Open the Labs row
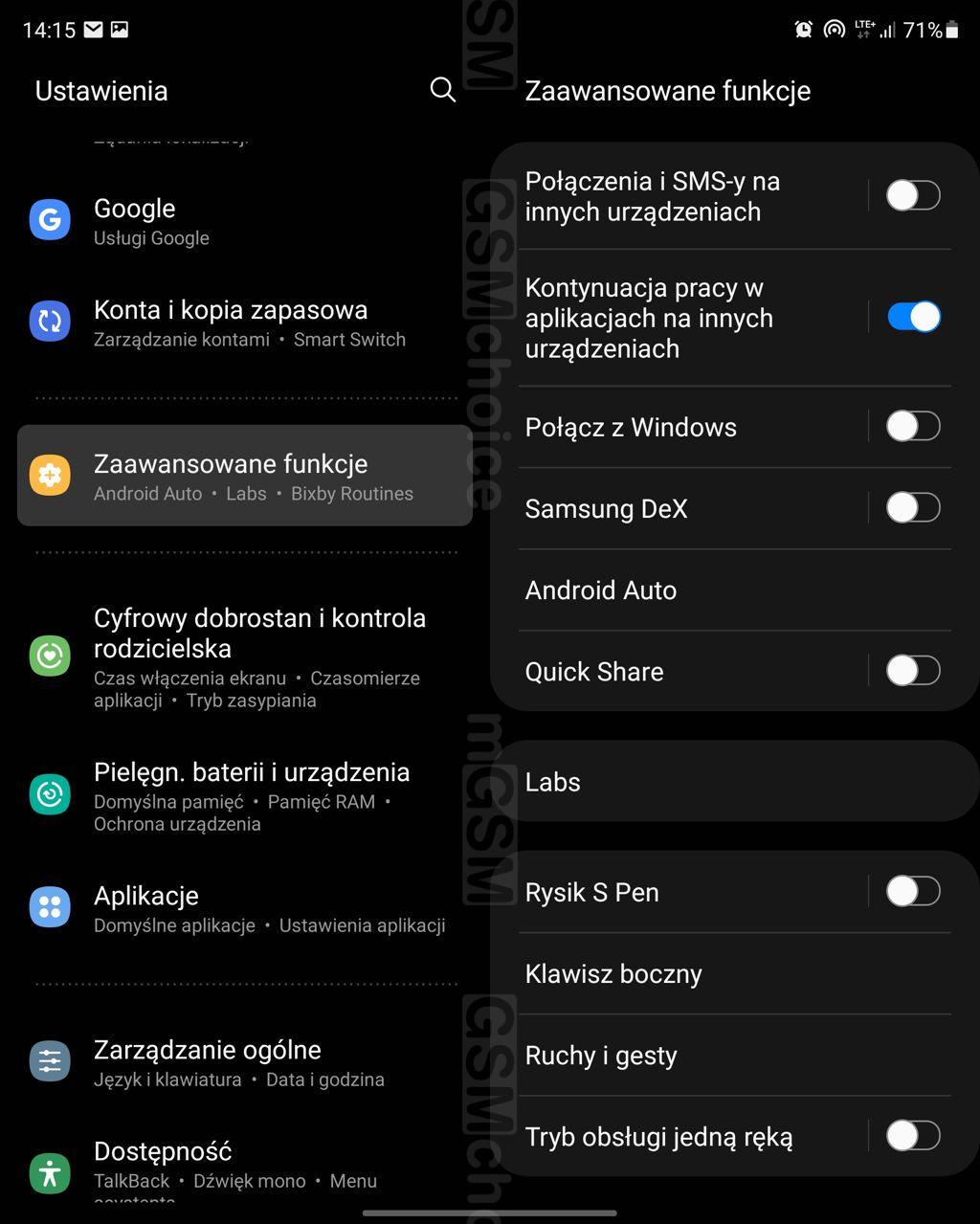This screenshot has width=980, height=1224. click(x=734, y=782)
